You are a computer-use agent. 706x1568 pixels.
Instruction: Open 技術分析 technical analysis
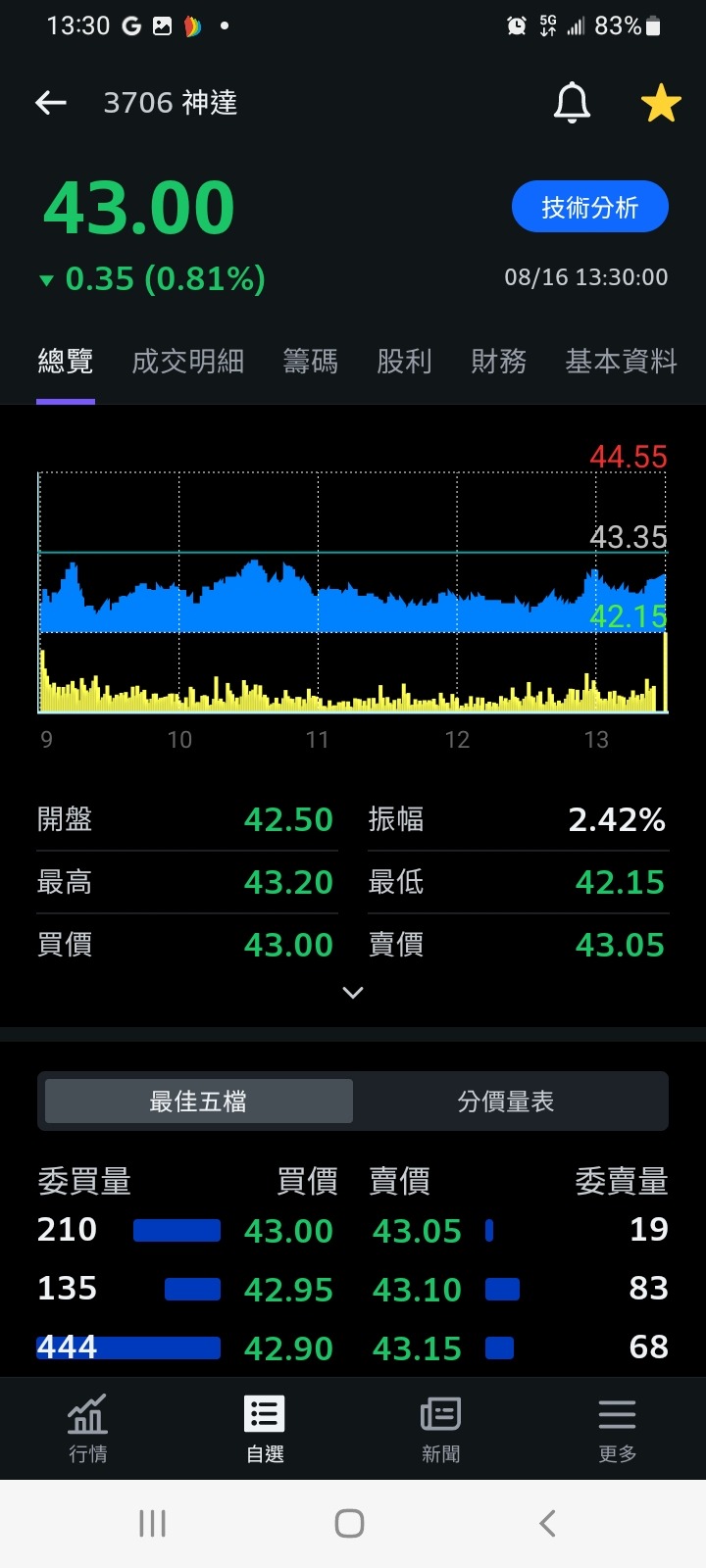(x=589, y=208)
